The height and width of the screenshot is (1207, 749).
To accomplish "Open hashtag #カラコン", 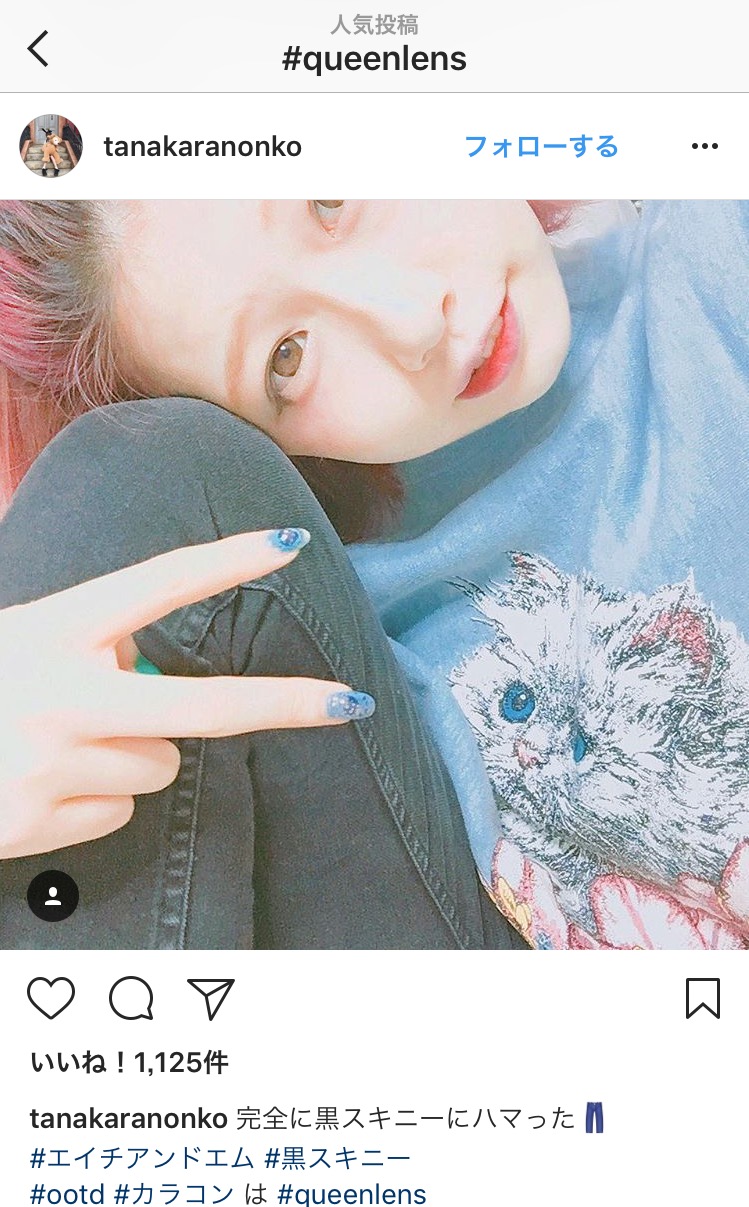I will [x=174, y=1194].
